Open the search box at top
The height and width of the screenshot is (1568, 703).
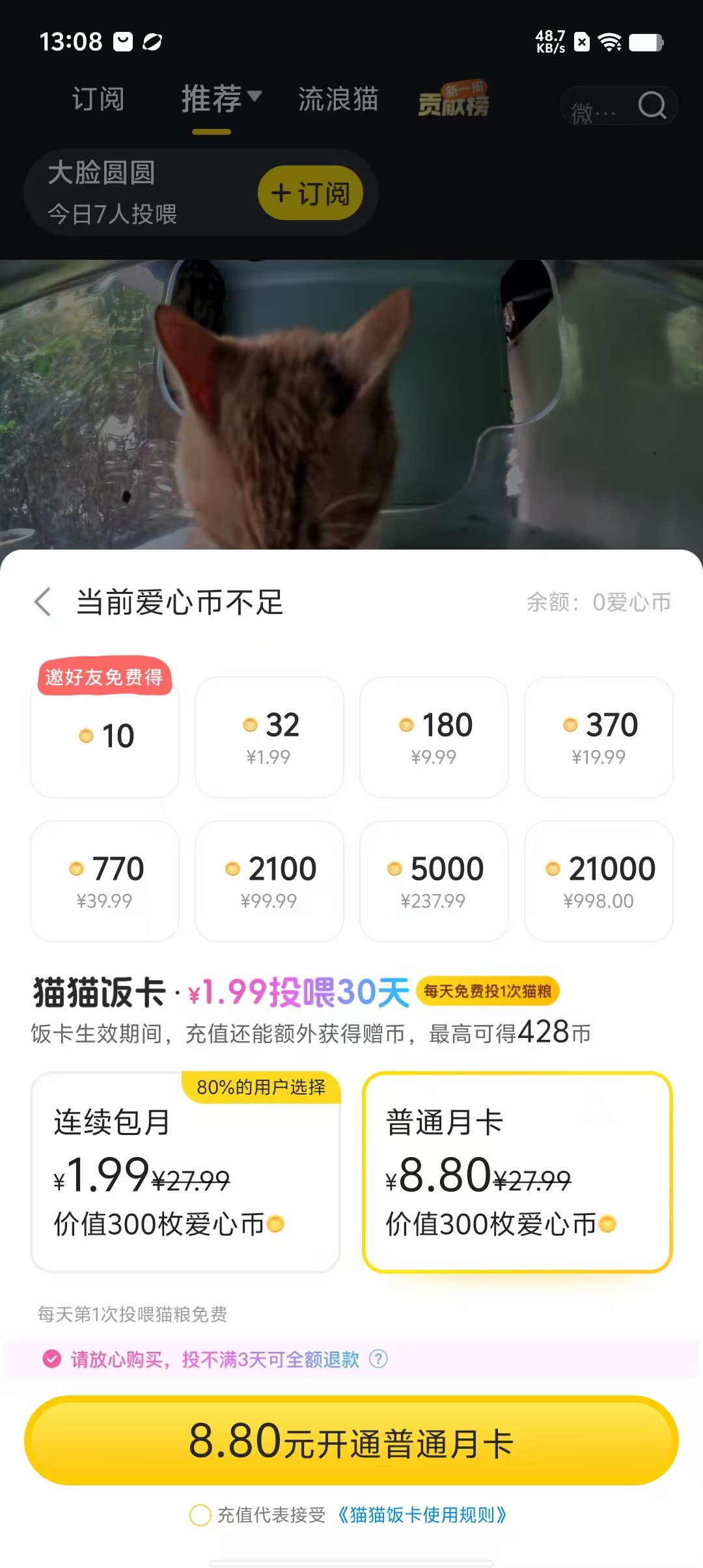(x=618, y=105)
